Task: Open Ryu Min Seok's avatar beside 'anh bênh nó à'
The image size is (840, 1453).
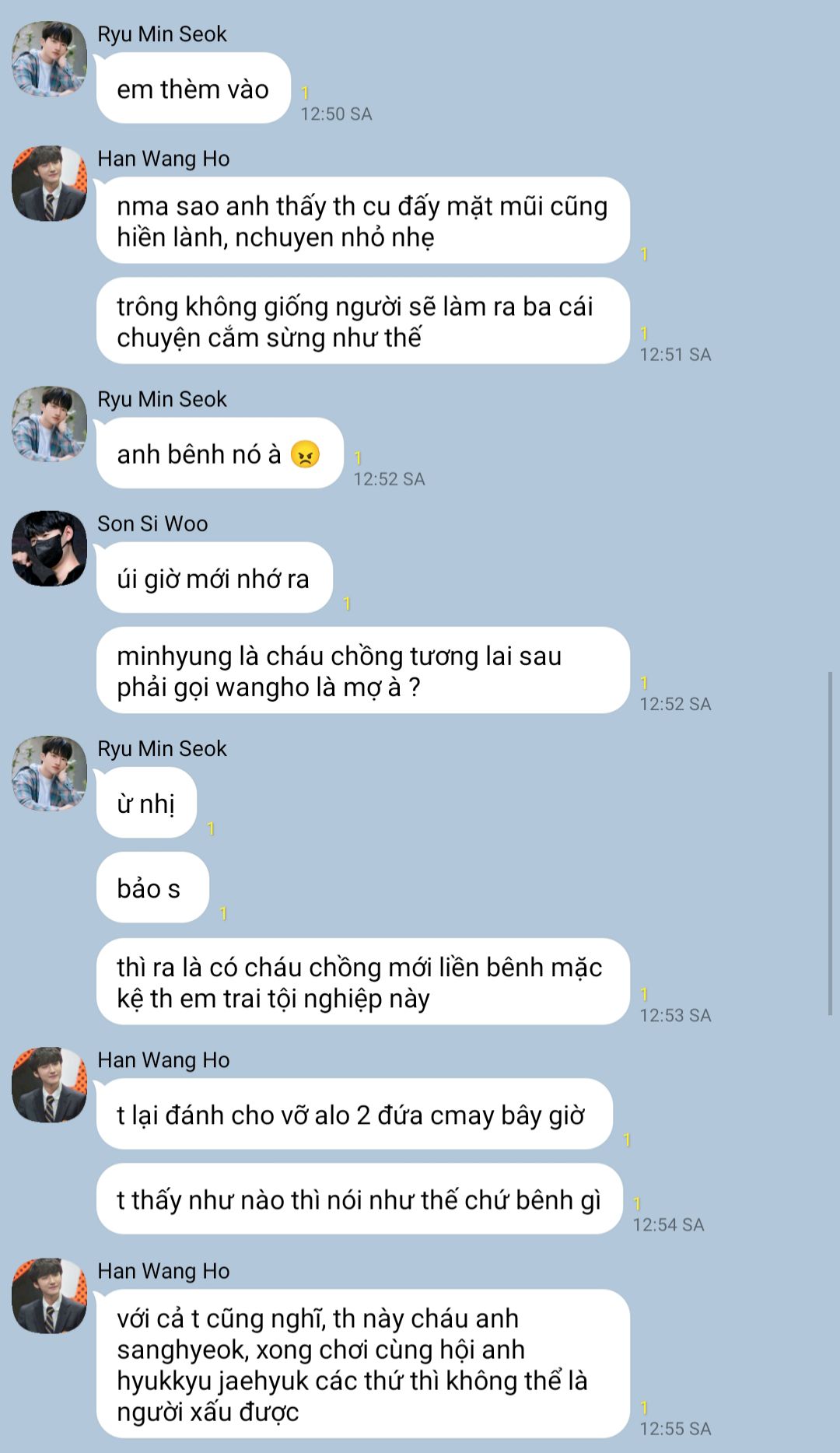Action: point(49,424)
